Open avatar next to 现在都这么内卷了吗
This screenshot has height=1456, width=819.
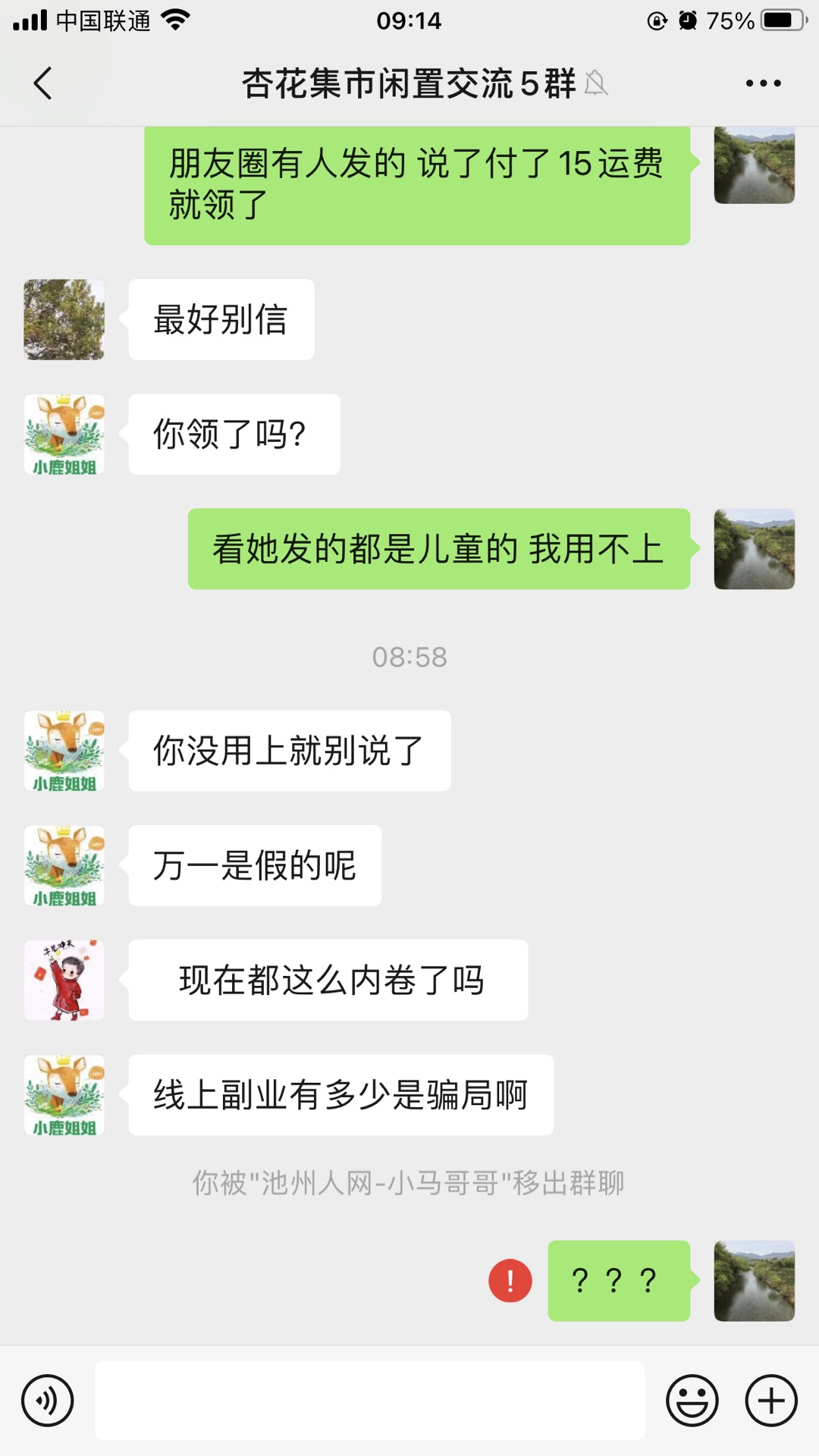(64, 980)
